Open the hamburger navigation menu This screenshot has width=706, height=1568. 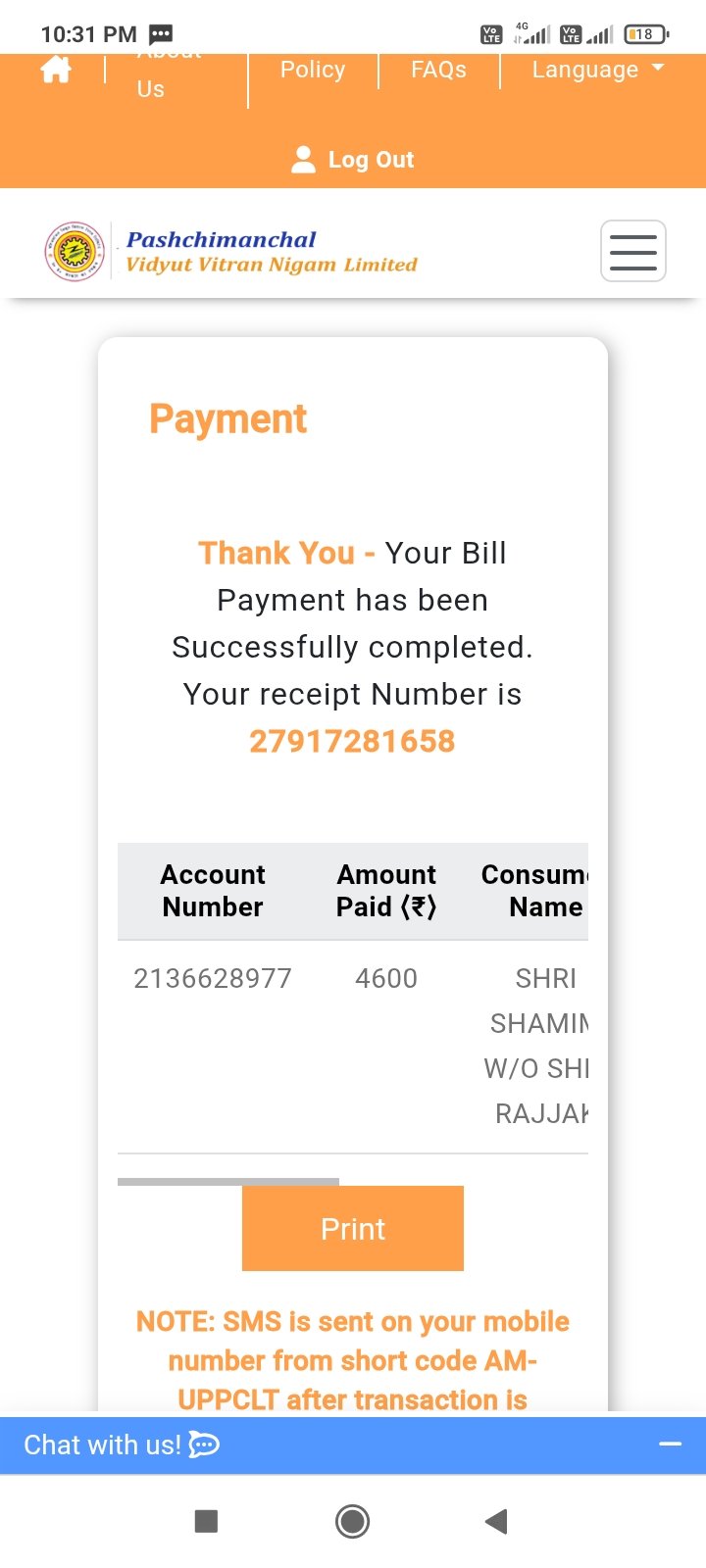(632, 251)
